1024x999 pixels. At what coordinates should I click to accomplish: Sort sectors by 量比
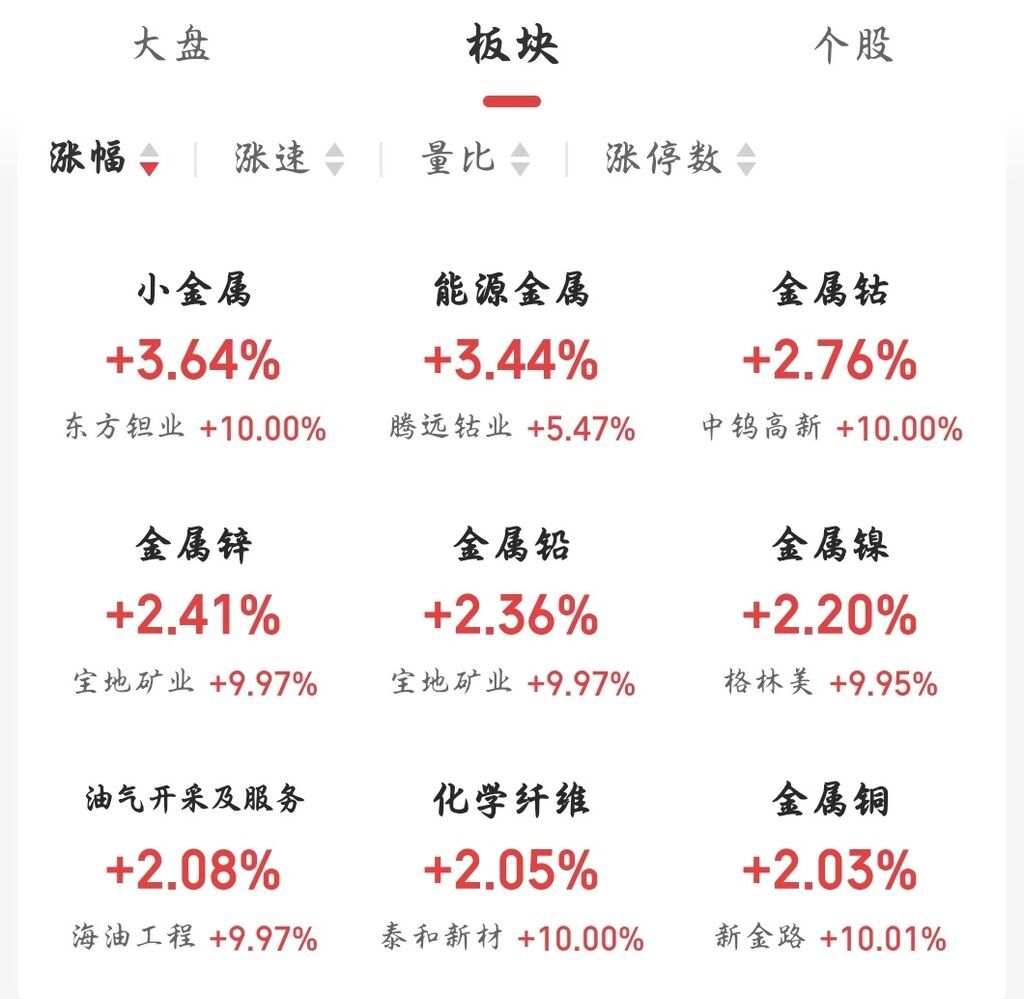pyautogui.click(x=475, y=159)
